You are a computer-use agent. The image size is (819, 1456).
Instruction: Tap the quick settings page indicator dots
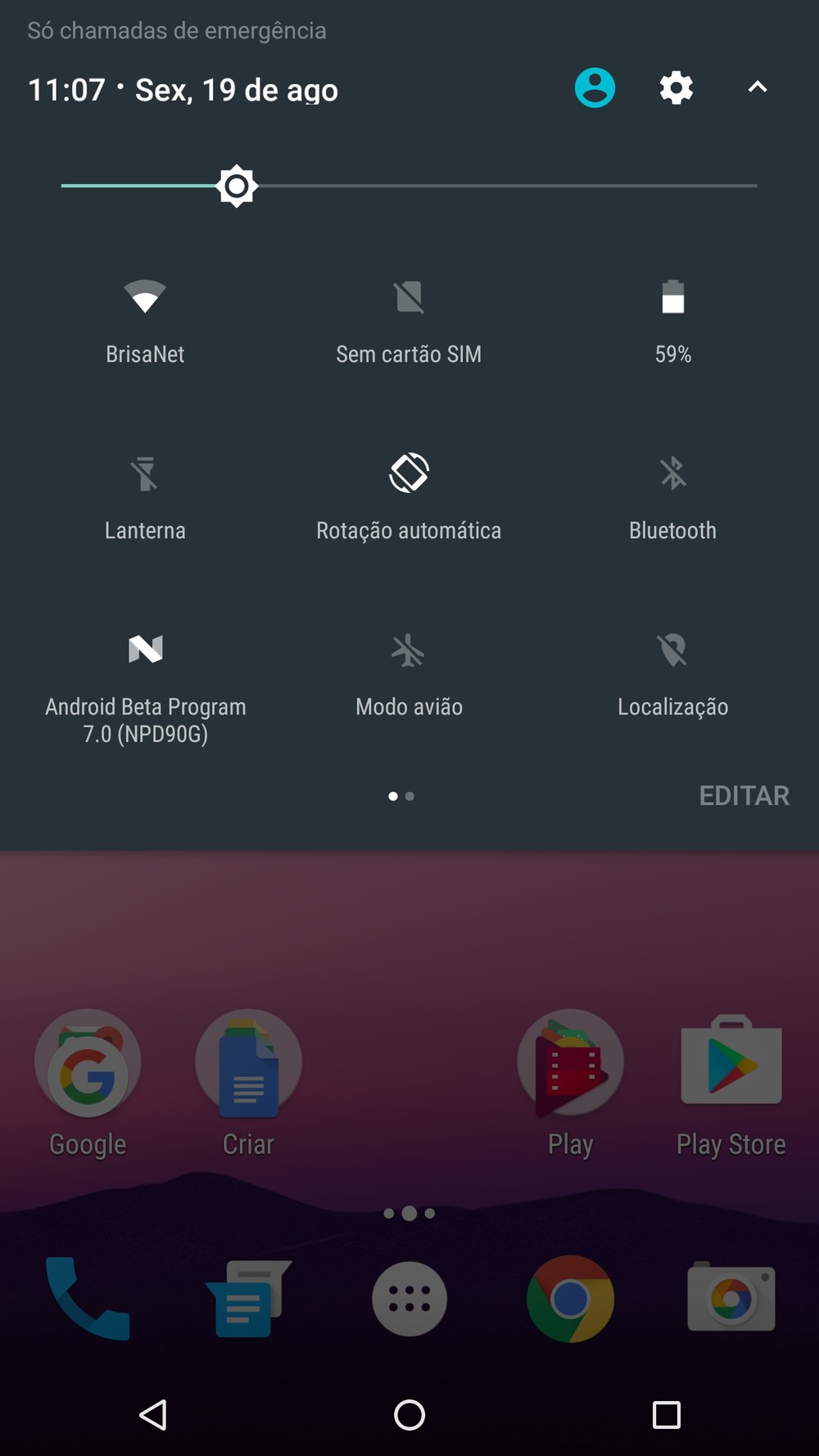(401, 796)
